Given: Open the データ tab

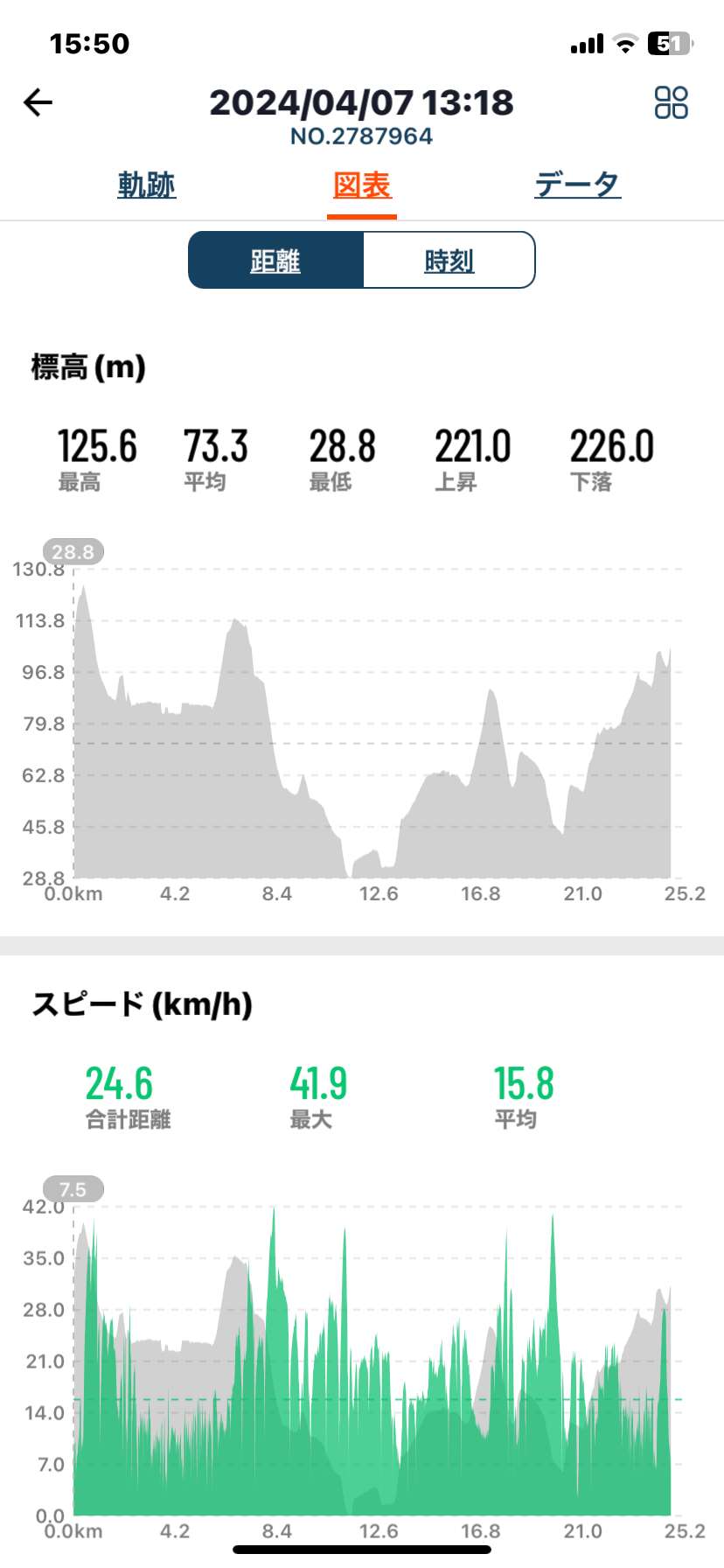Looking at the screenshot, I should tap(578, 185).
